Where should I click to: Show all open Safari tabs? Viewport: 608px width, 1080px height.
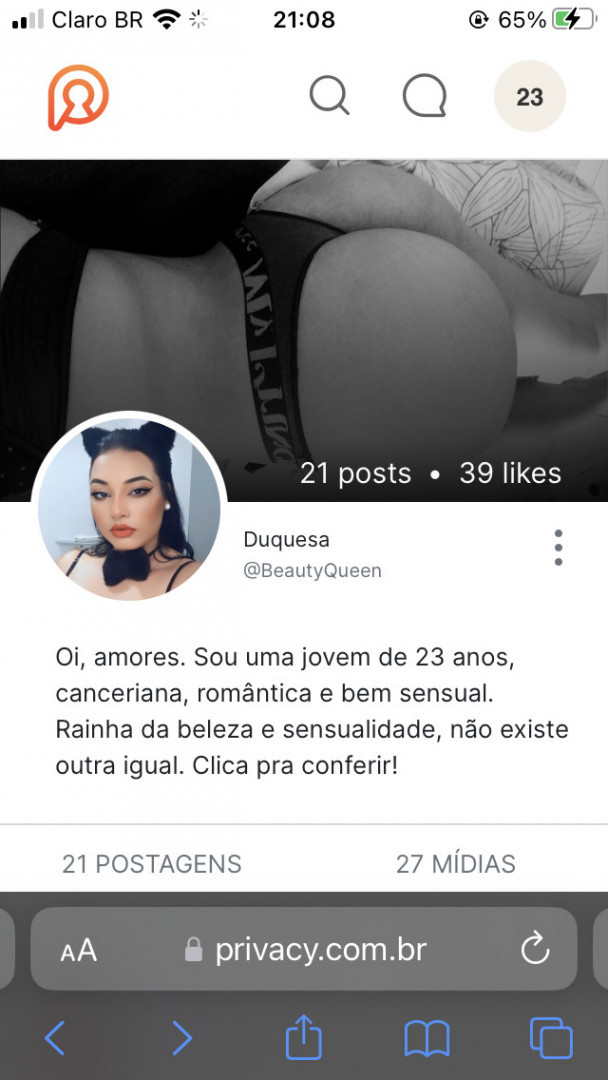551,1038
